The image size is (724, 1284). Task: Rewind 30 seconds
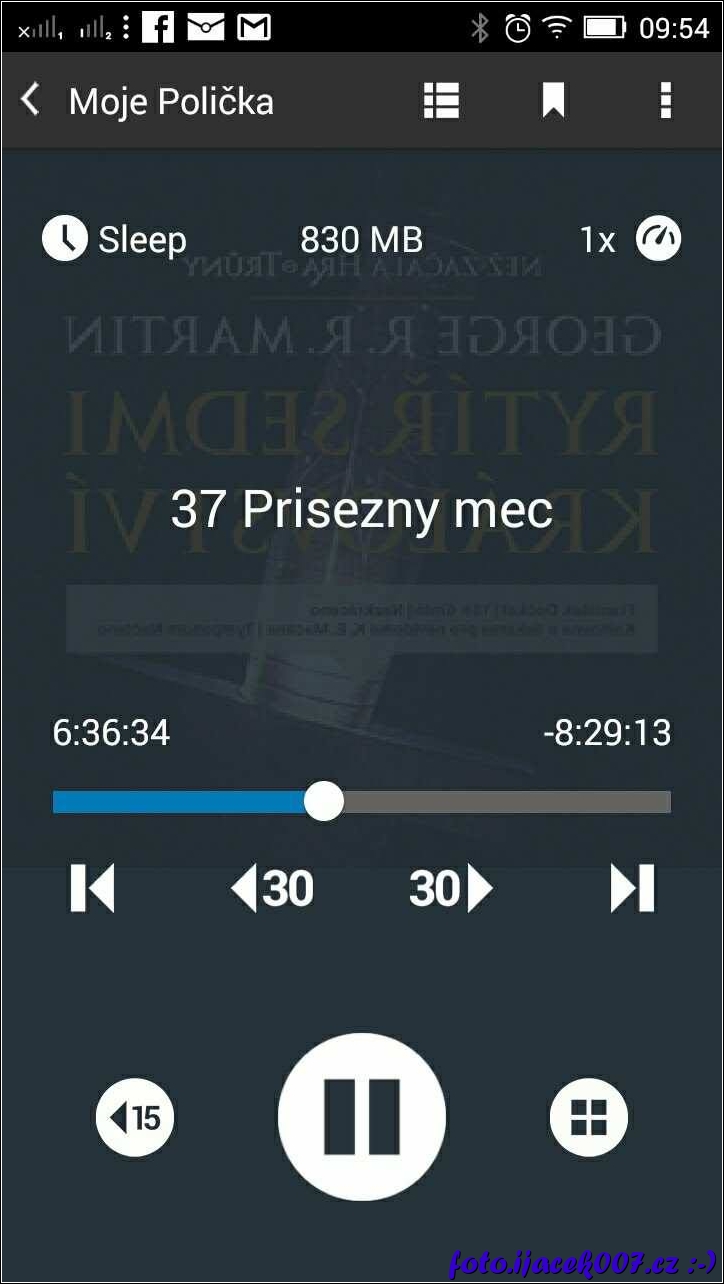pos(272,888)
